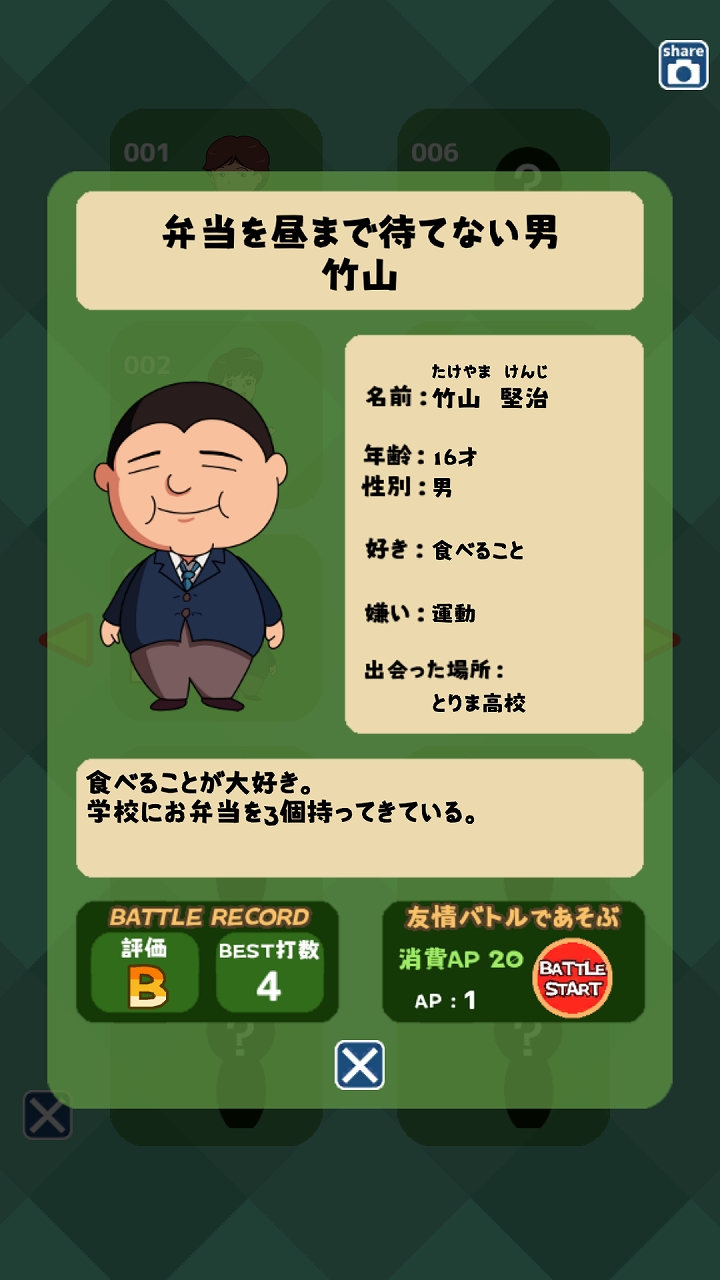Close the 竹山 character profile dialog
This screenshot has width=720, height=1280.
pyautogui.click(x=359, y=1064)
